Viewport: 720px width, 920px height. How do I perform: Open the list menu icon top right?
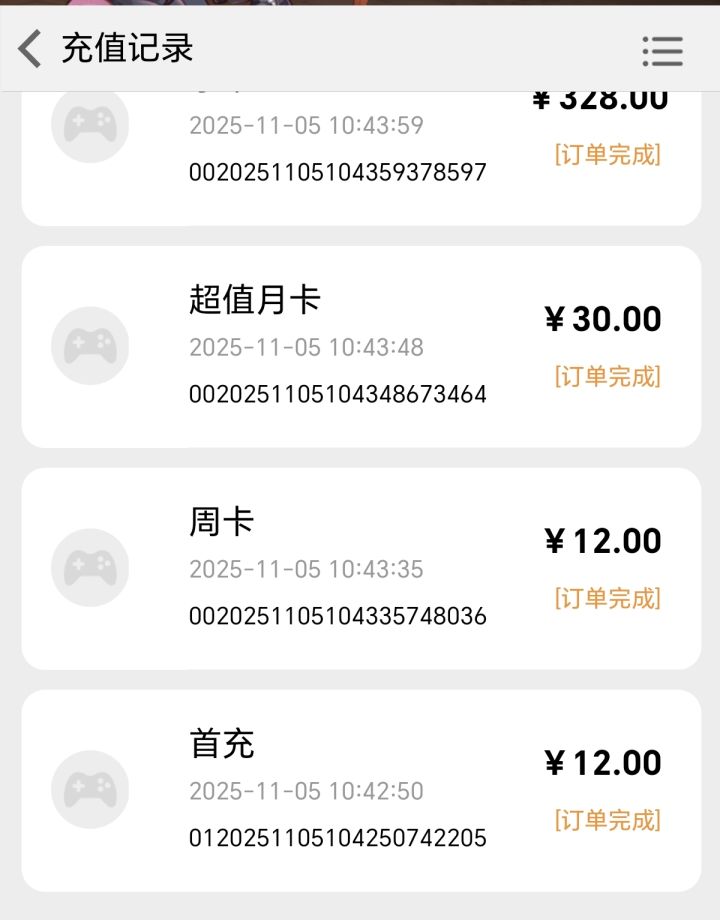coord(662,51)
